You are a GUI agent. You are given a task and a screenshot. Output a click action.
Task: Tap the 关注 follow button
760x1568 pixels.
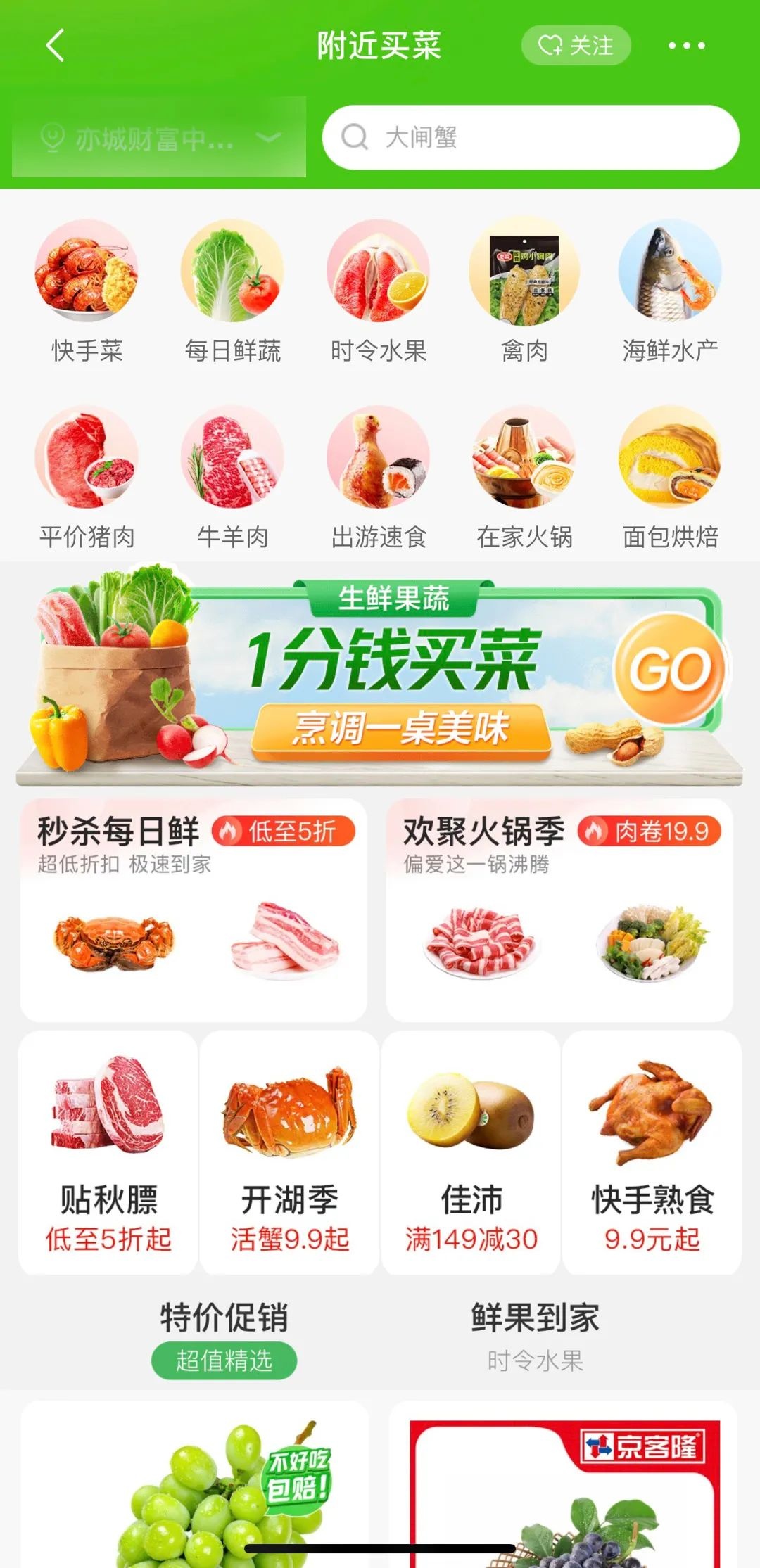576,46
